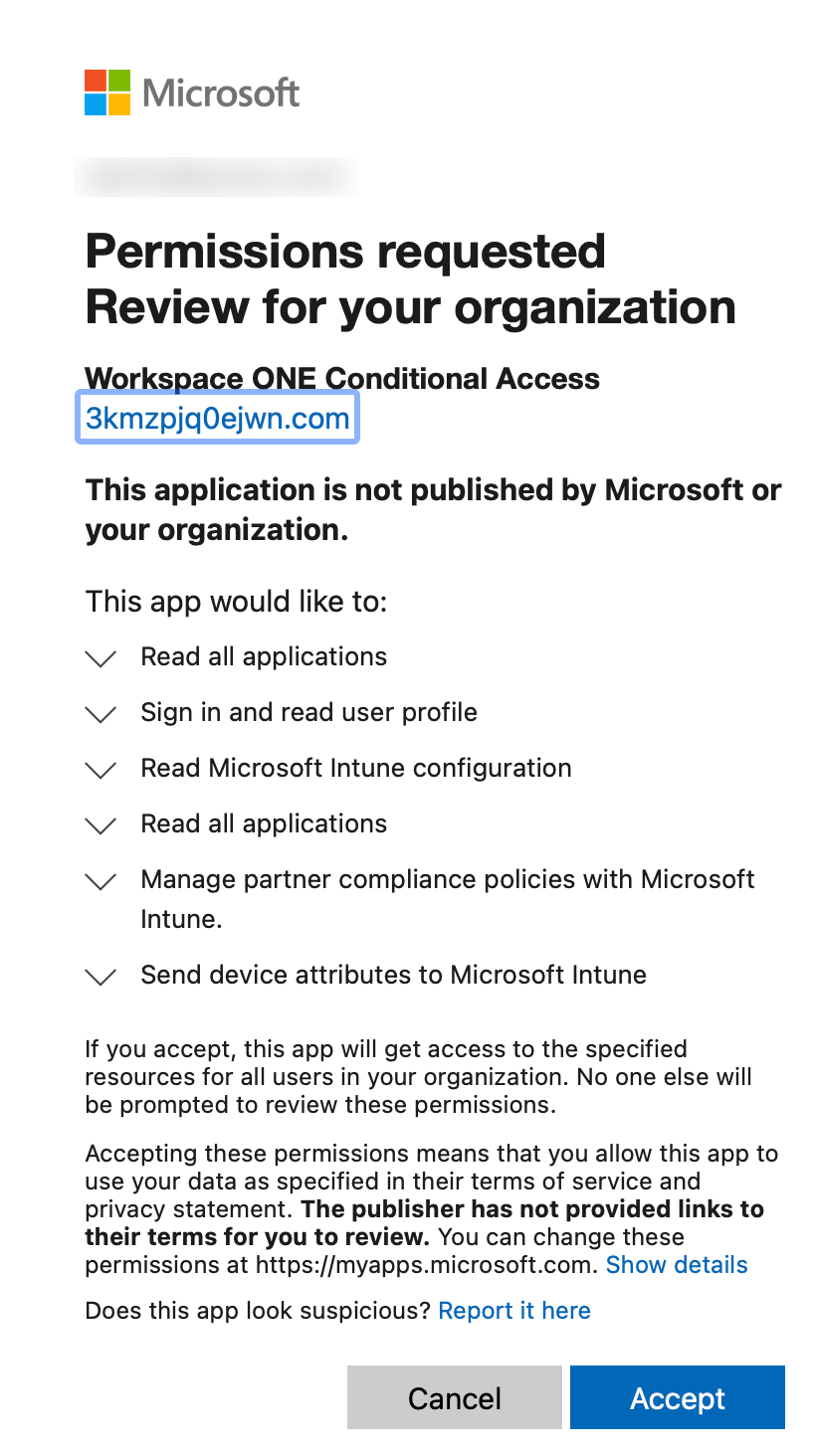The image size is (816, 1456).
Task: Expand Read all applications below Intune configuration
Action: 102,824
